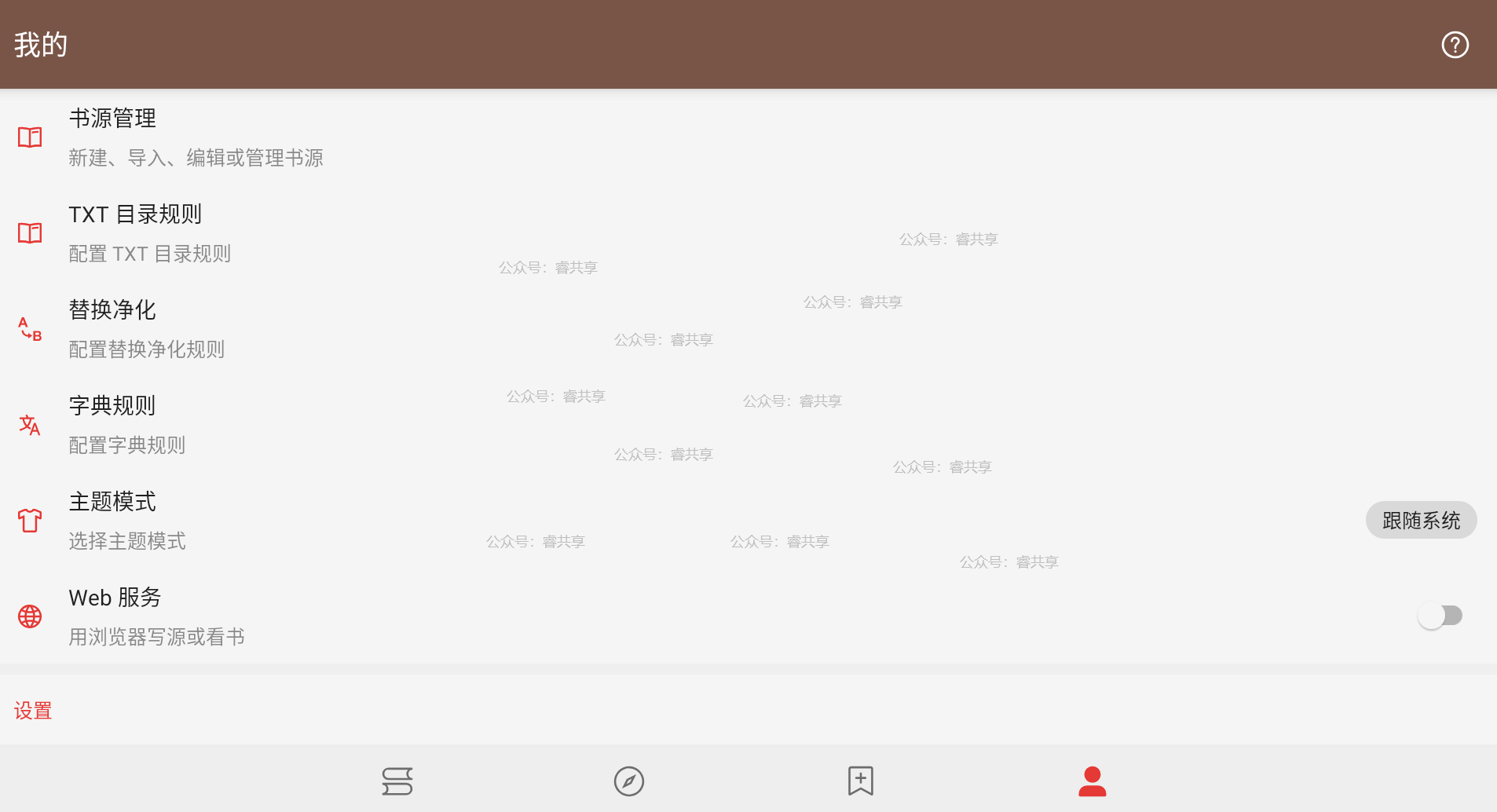Image resolution: width=1497 pixels, height=812 pixels.
Task: Switch to the bookshelf tab
Action: pos(397,781)
